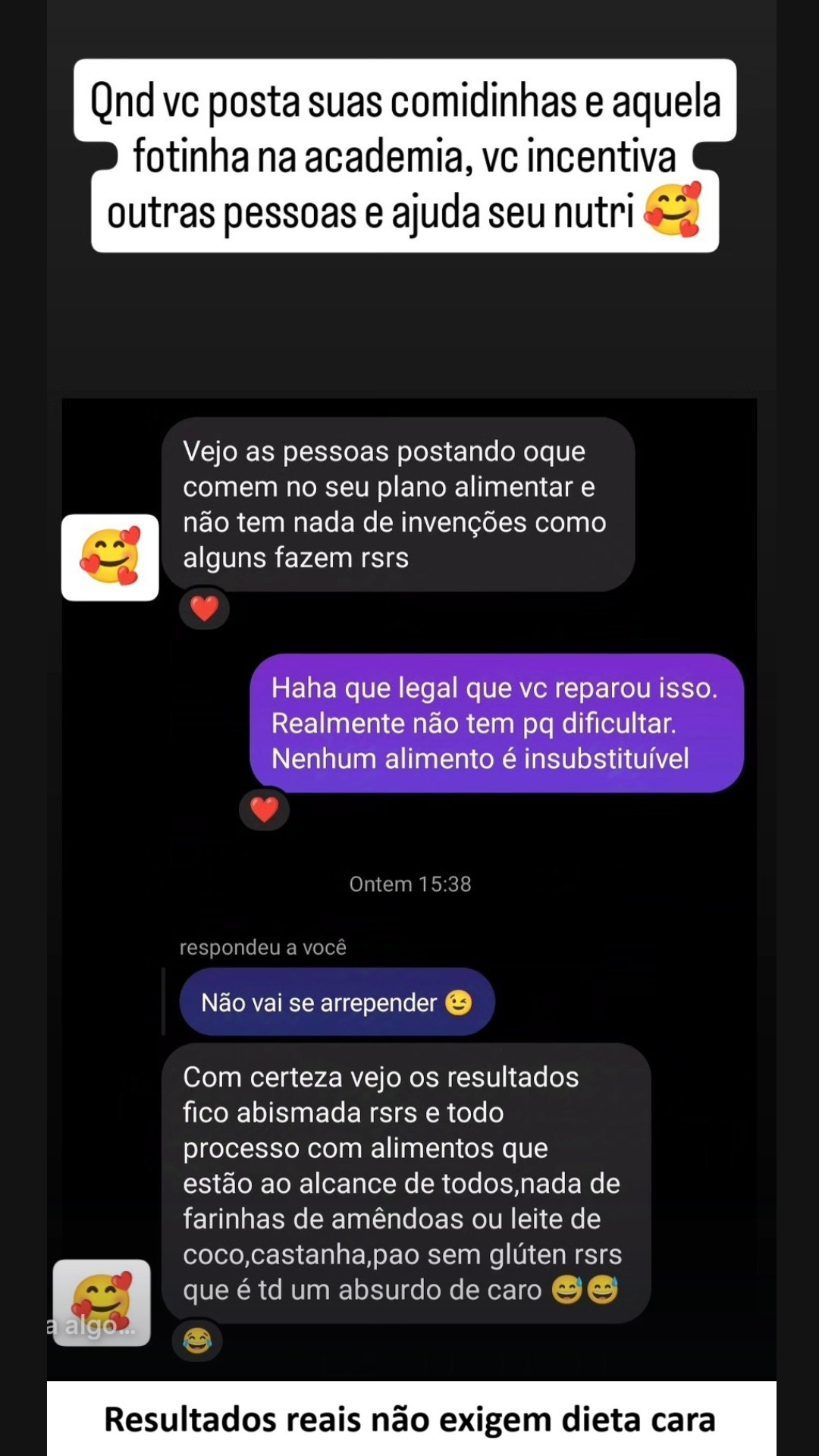Image resolution: width=819 pixels, height=1456 pixels.
Task: Tap the purple 'Haha que legal' message bubble
Action: pyautogui.click(x=495, y=723)
